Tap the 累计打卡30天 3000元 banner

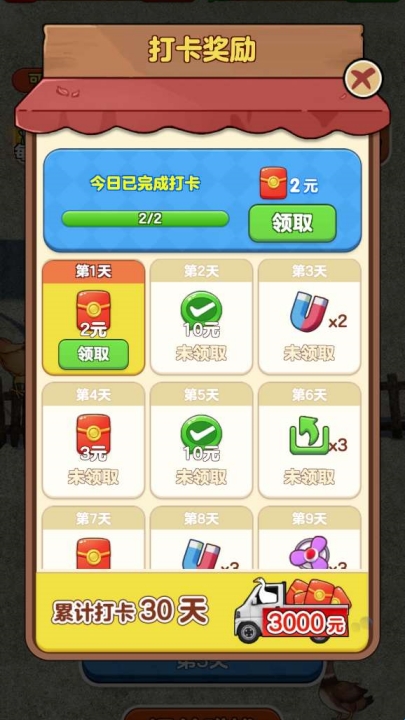tap(202, 612)
